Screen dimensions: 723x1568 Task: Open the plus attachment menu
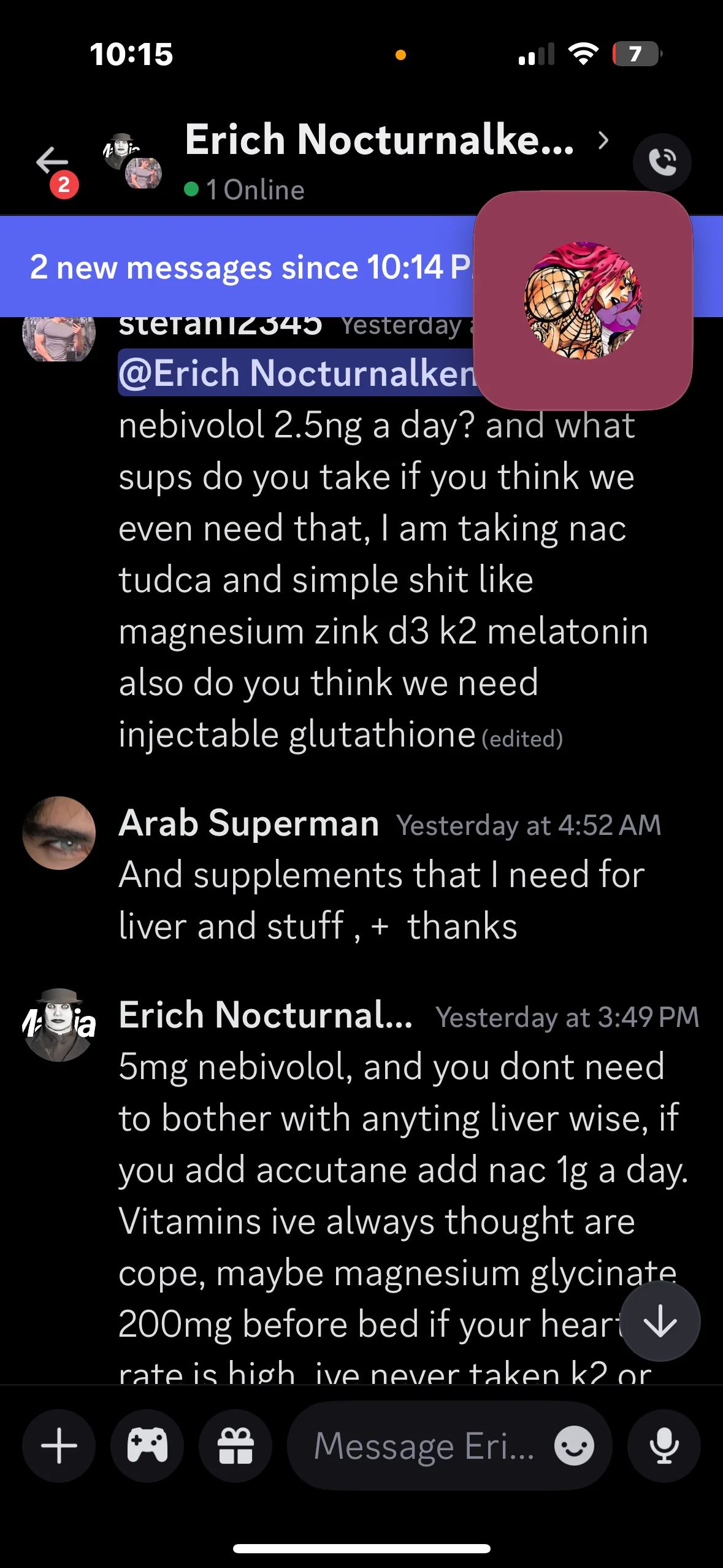[59, 1446]
